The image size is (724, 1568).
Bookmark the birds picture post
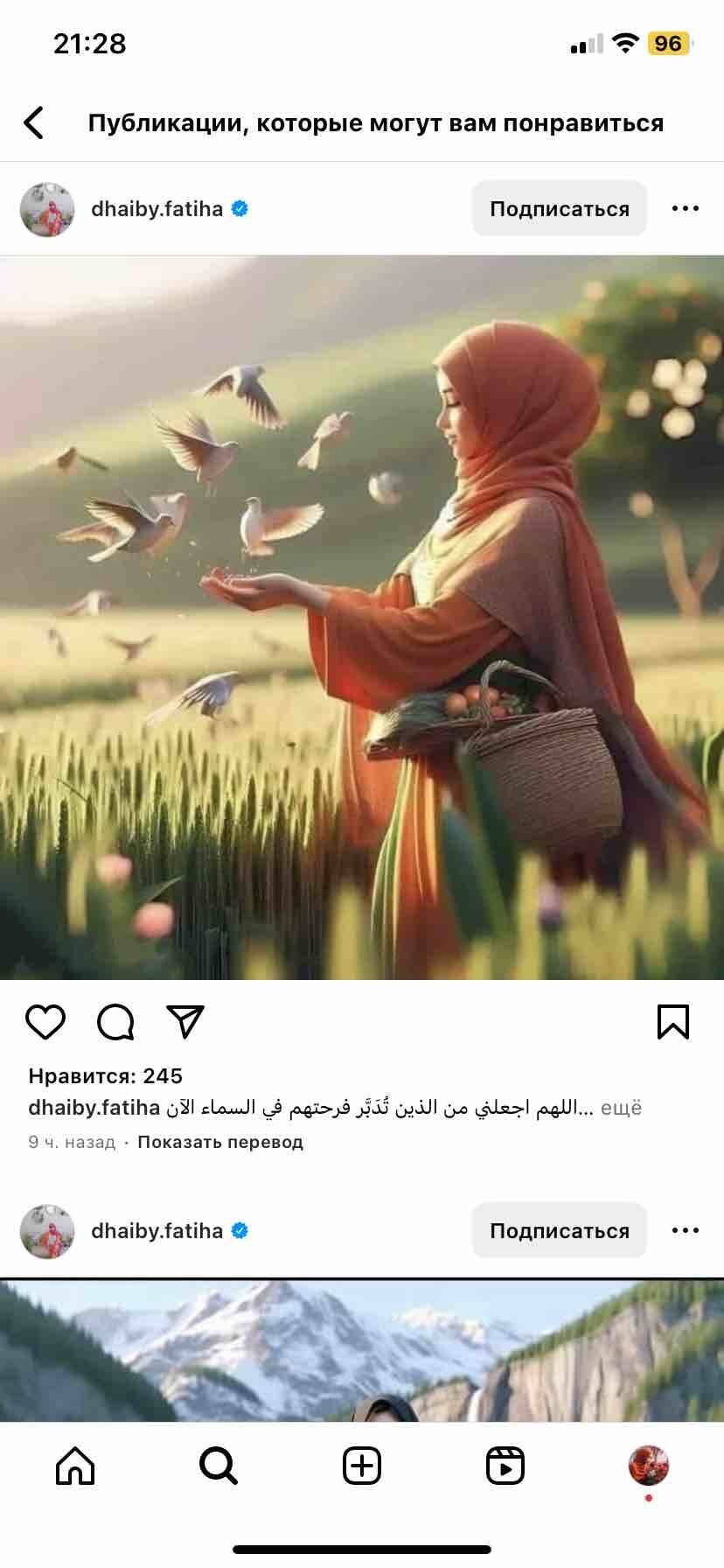[672, 1021]
